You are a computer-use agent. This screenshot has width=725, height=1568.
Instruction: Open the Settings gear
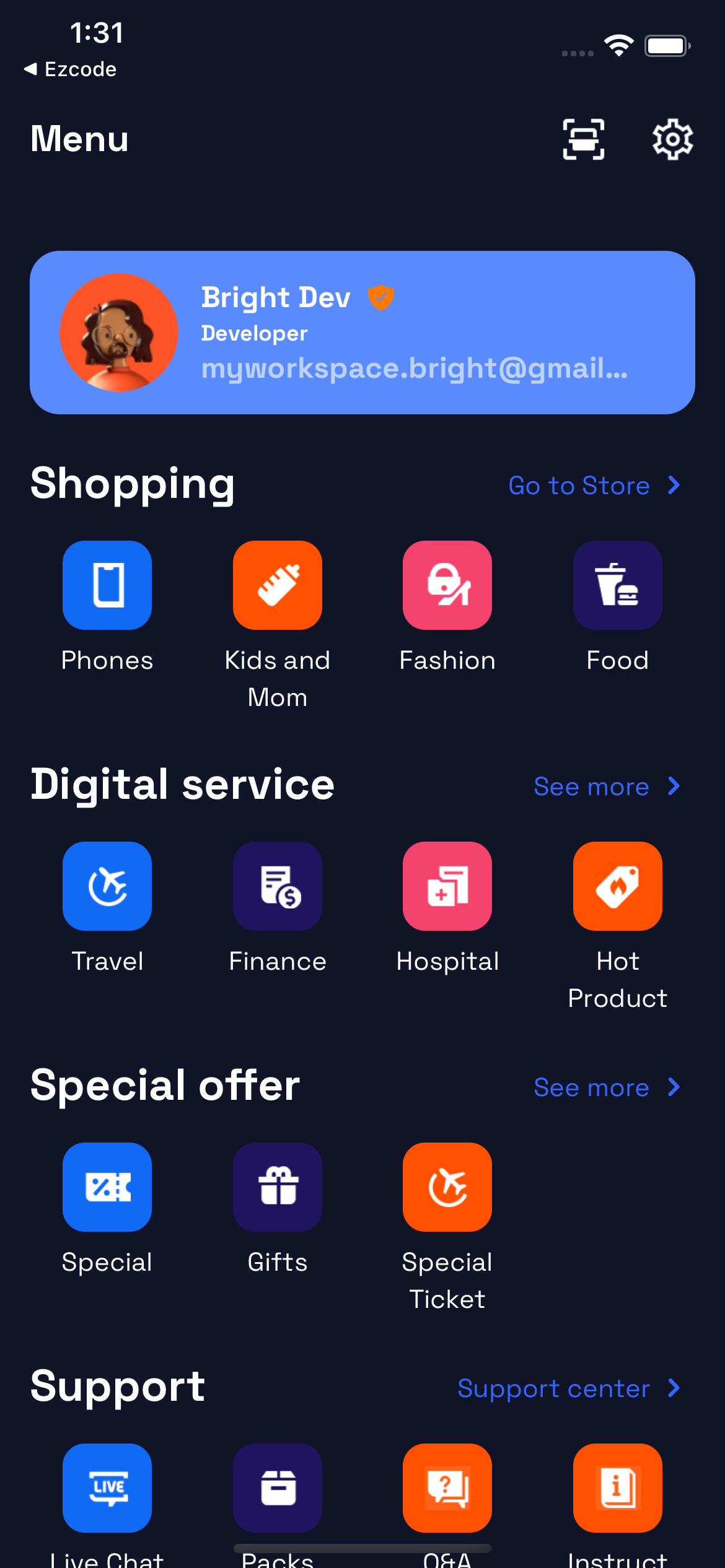(672, 139)
